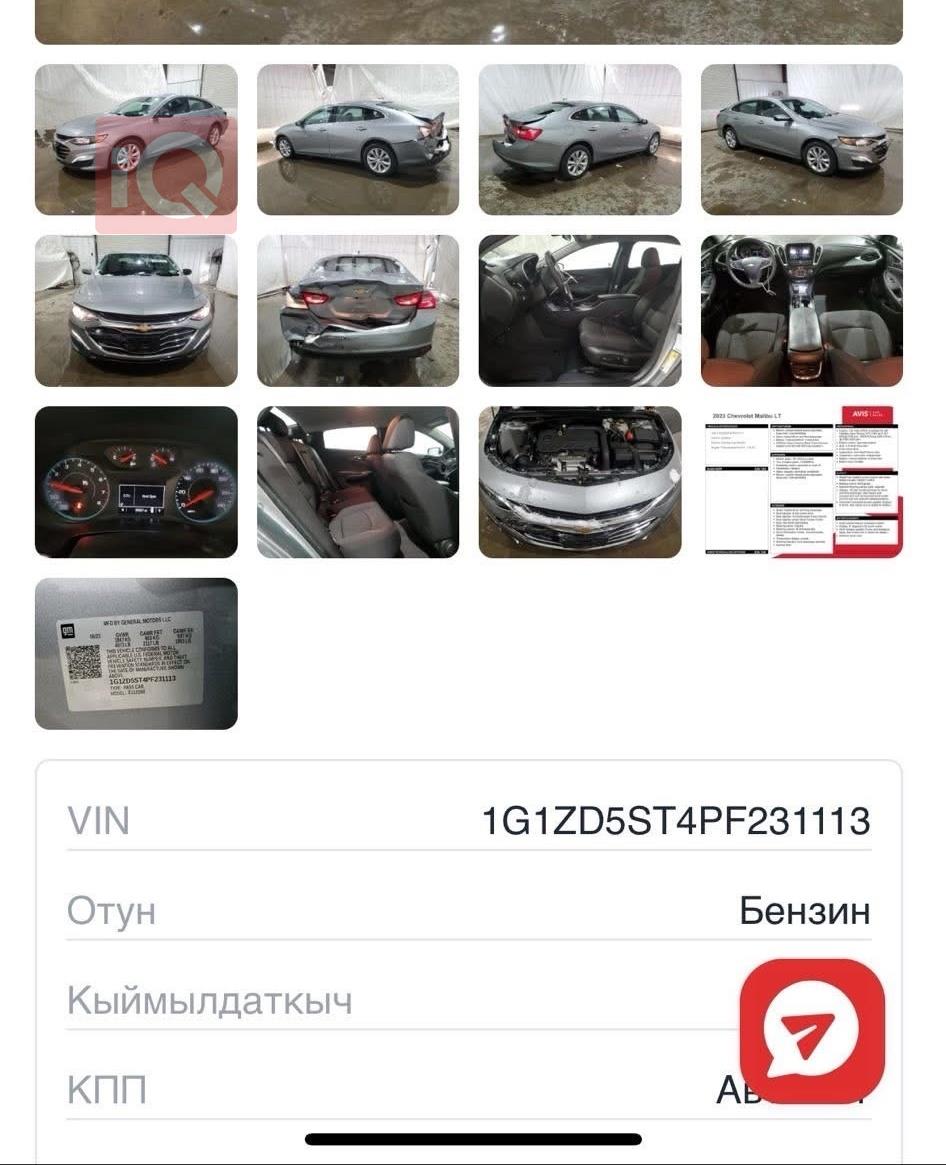Open the front-left car photo with IQ watermark

point(136,139)
